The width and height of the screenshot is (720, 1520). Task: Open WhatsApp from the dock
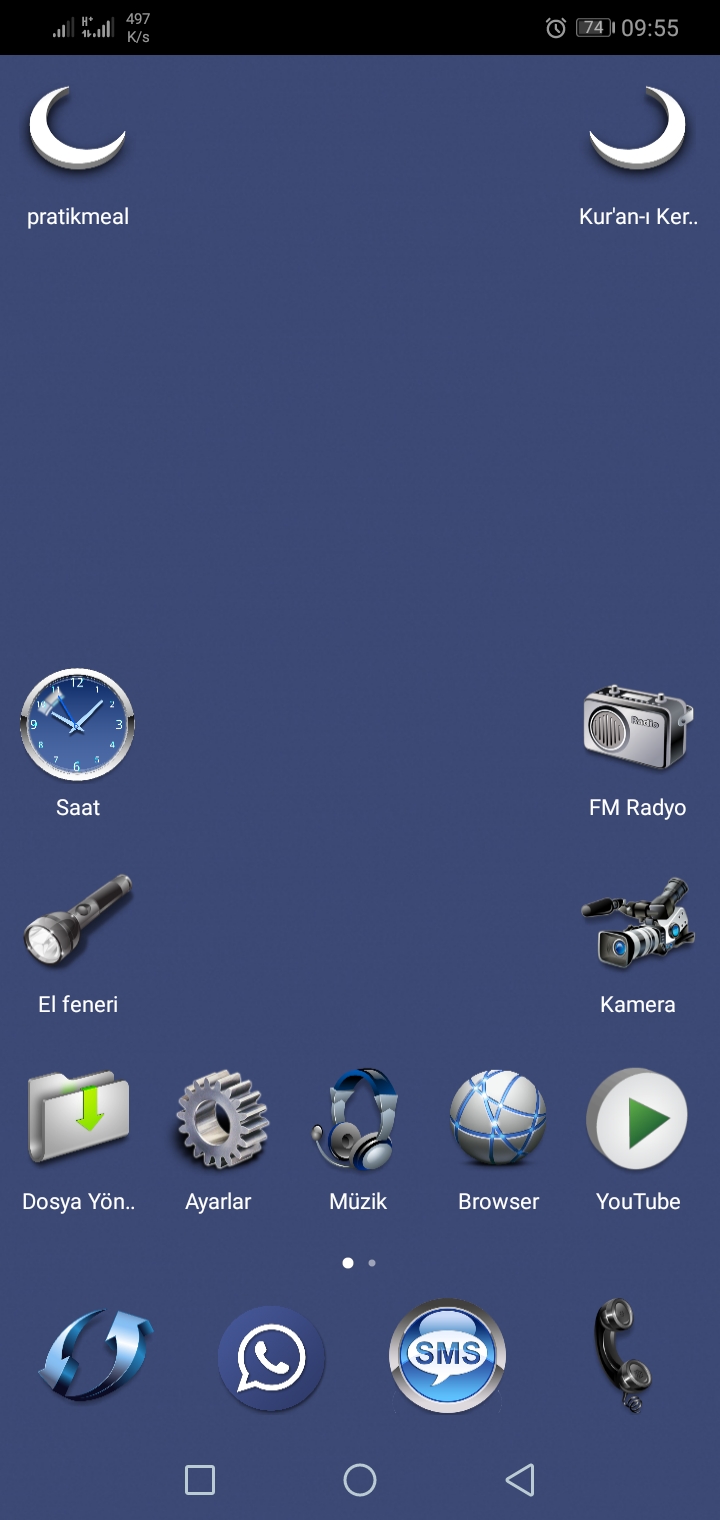(x=271, y=1358)
